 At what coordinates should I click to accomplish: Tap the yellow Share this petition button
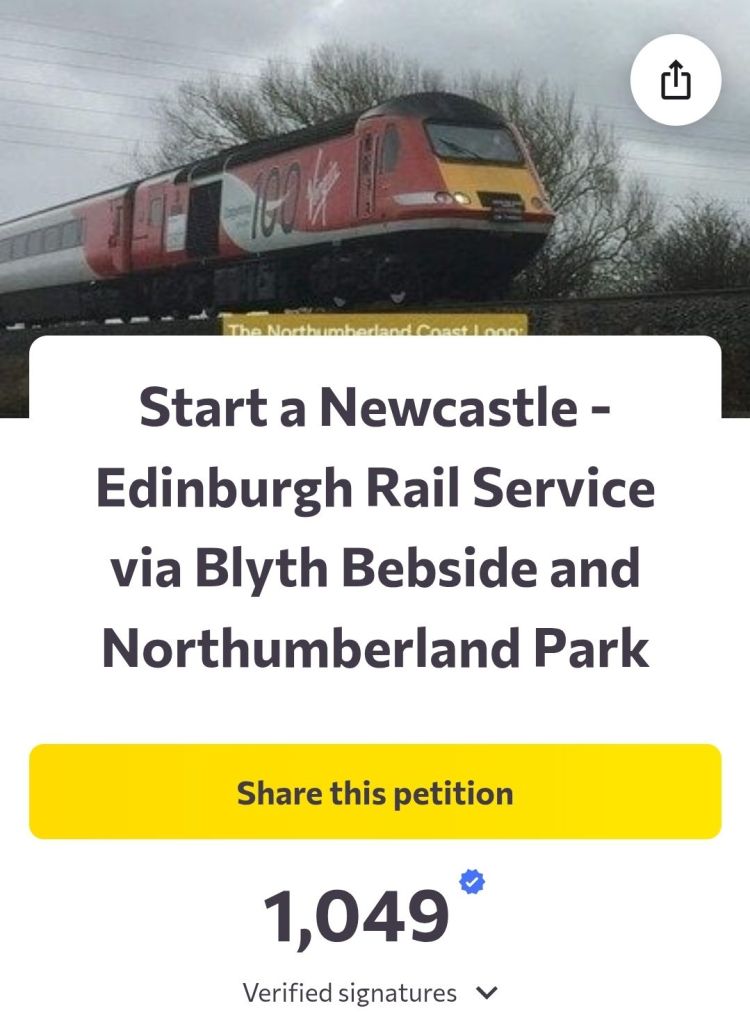coord(375,792)
